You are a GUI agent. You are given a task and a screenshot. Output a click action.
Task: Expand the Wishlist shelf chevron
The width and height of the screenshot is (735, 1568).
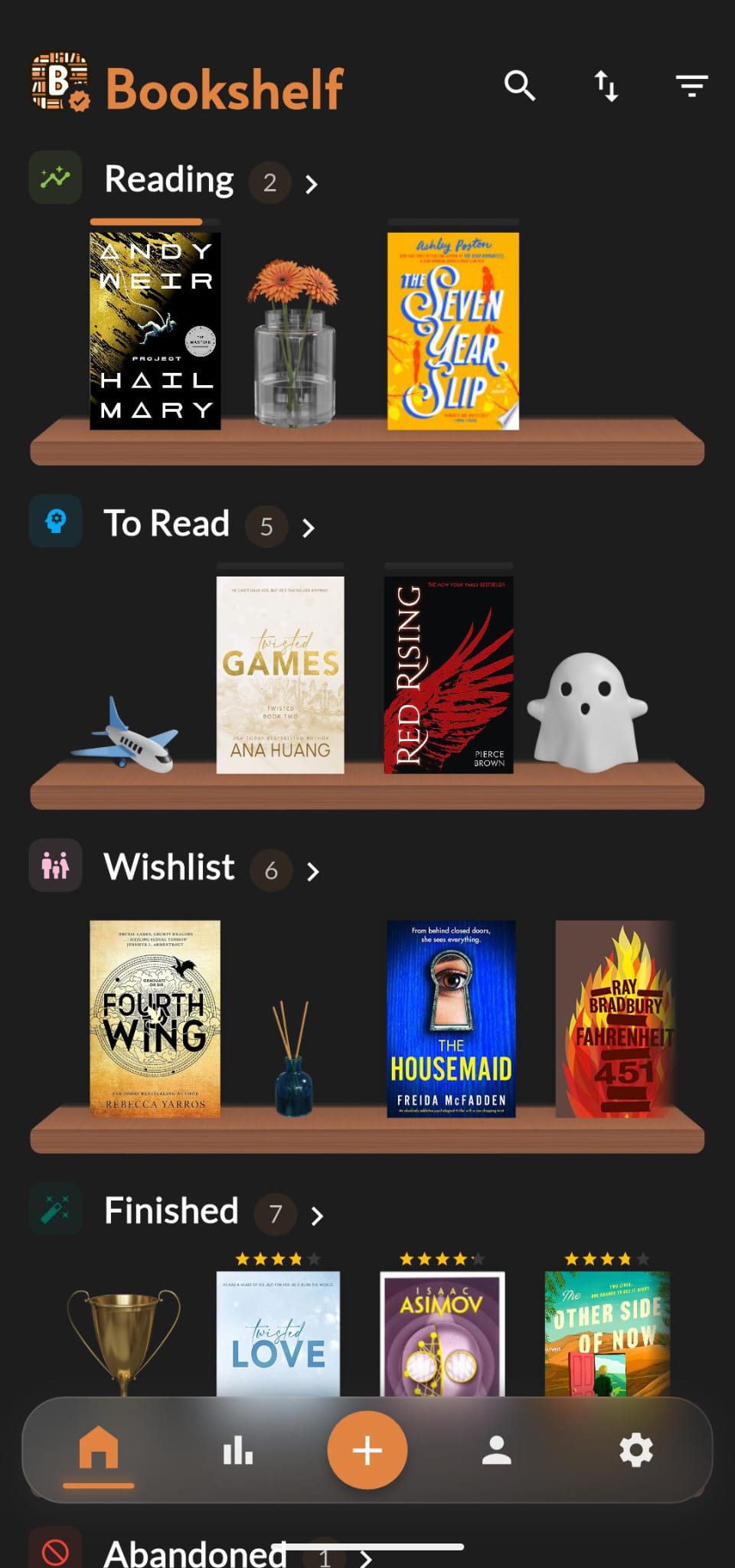click(313, 871)
